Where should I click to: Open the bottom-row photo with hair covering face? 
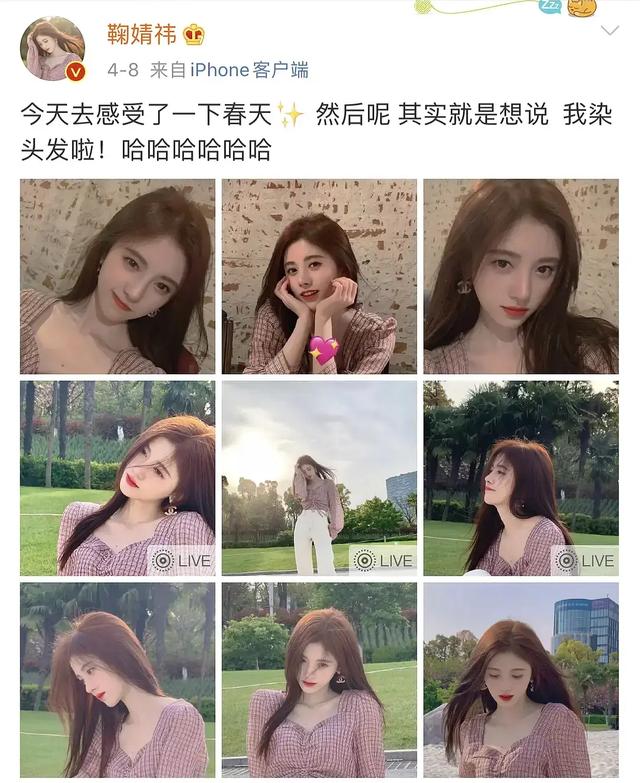pos(117,680)
